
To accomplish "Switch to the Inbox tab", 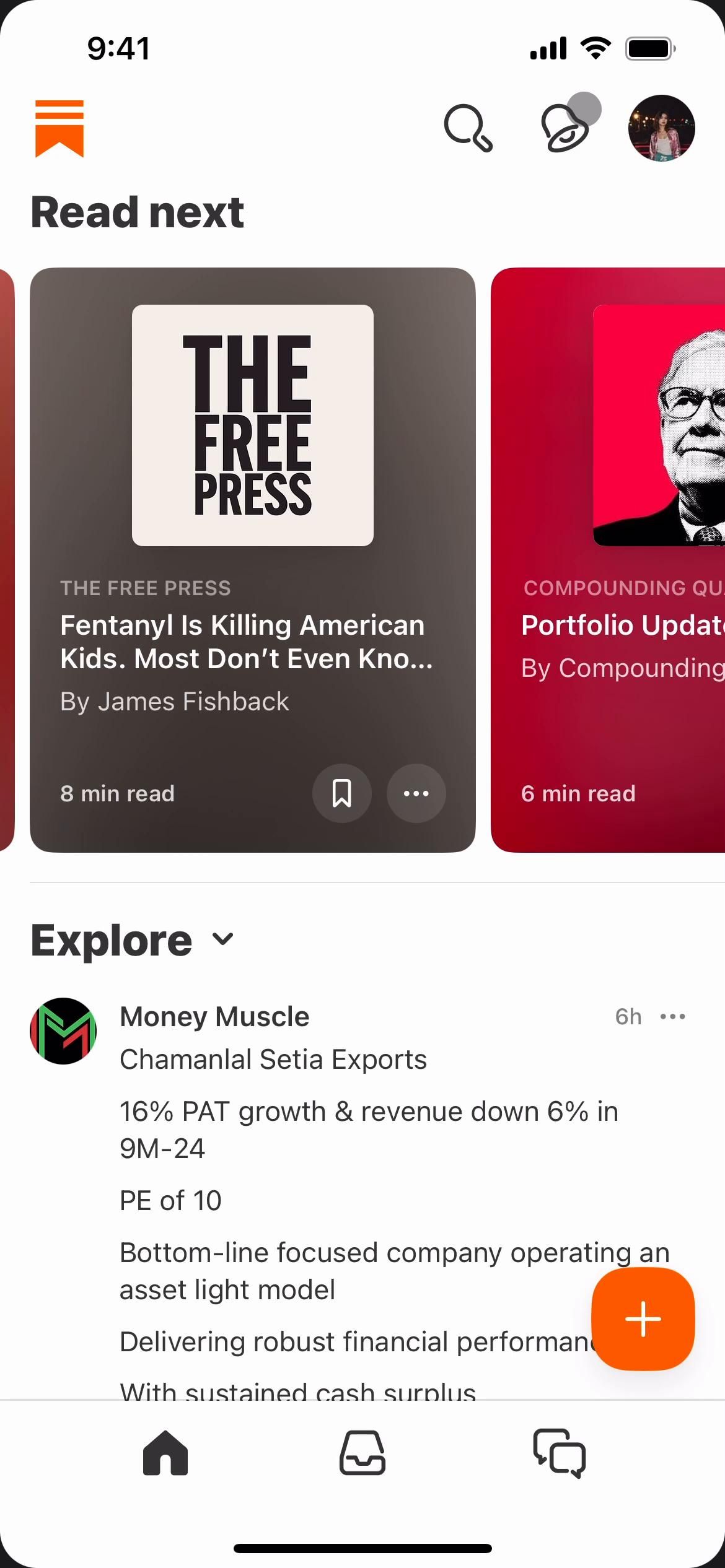I will 362,1453.
